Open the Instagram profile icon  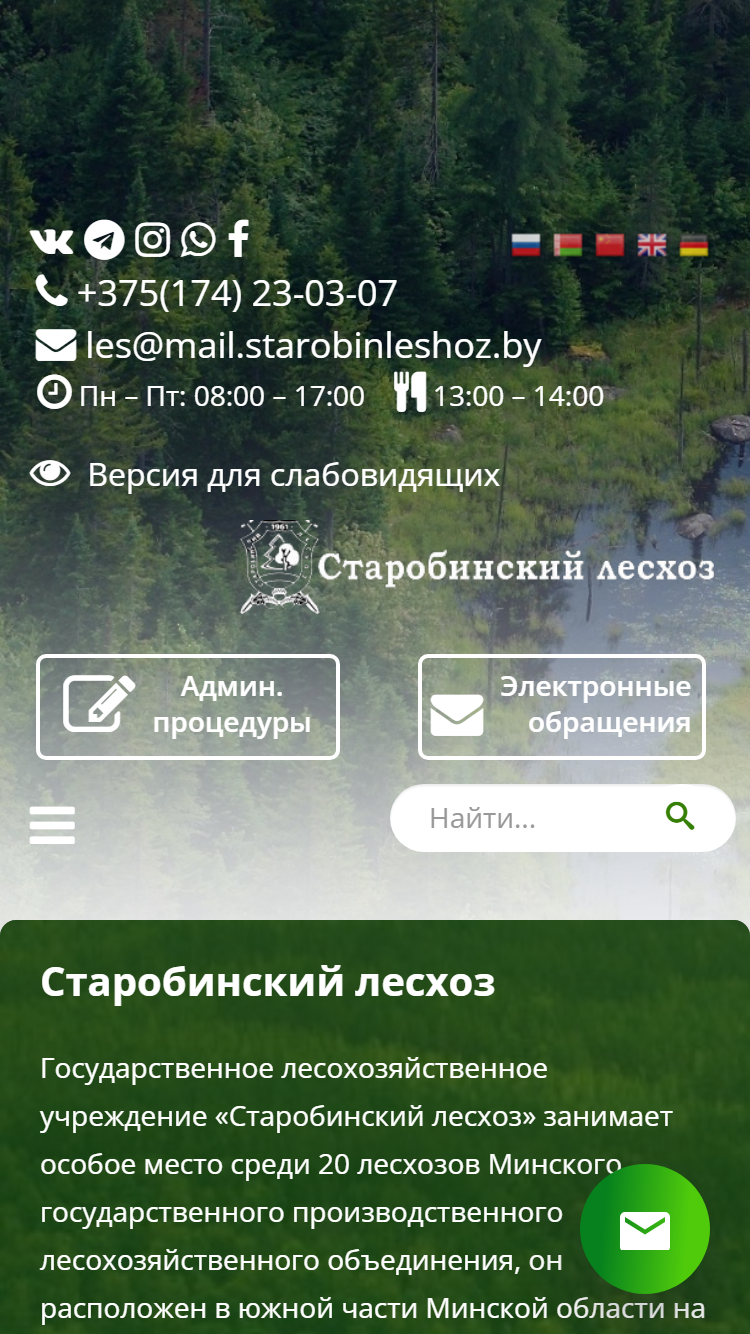(x=153, y=240)
